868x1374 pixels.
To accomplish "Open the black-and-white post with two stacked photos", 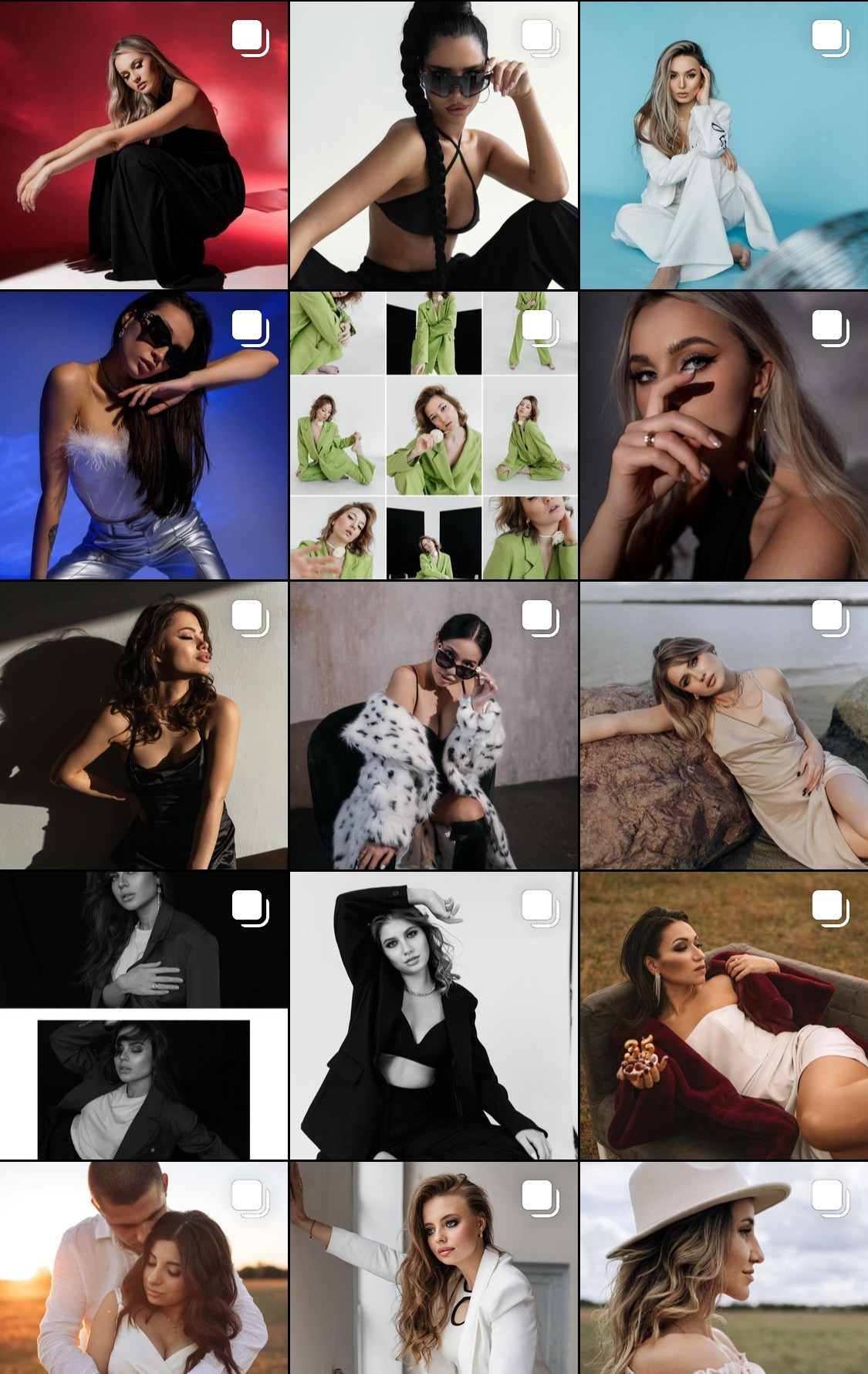I will pos(144,1015).
